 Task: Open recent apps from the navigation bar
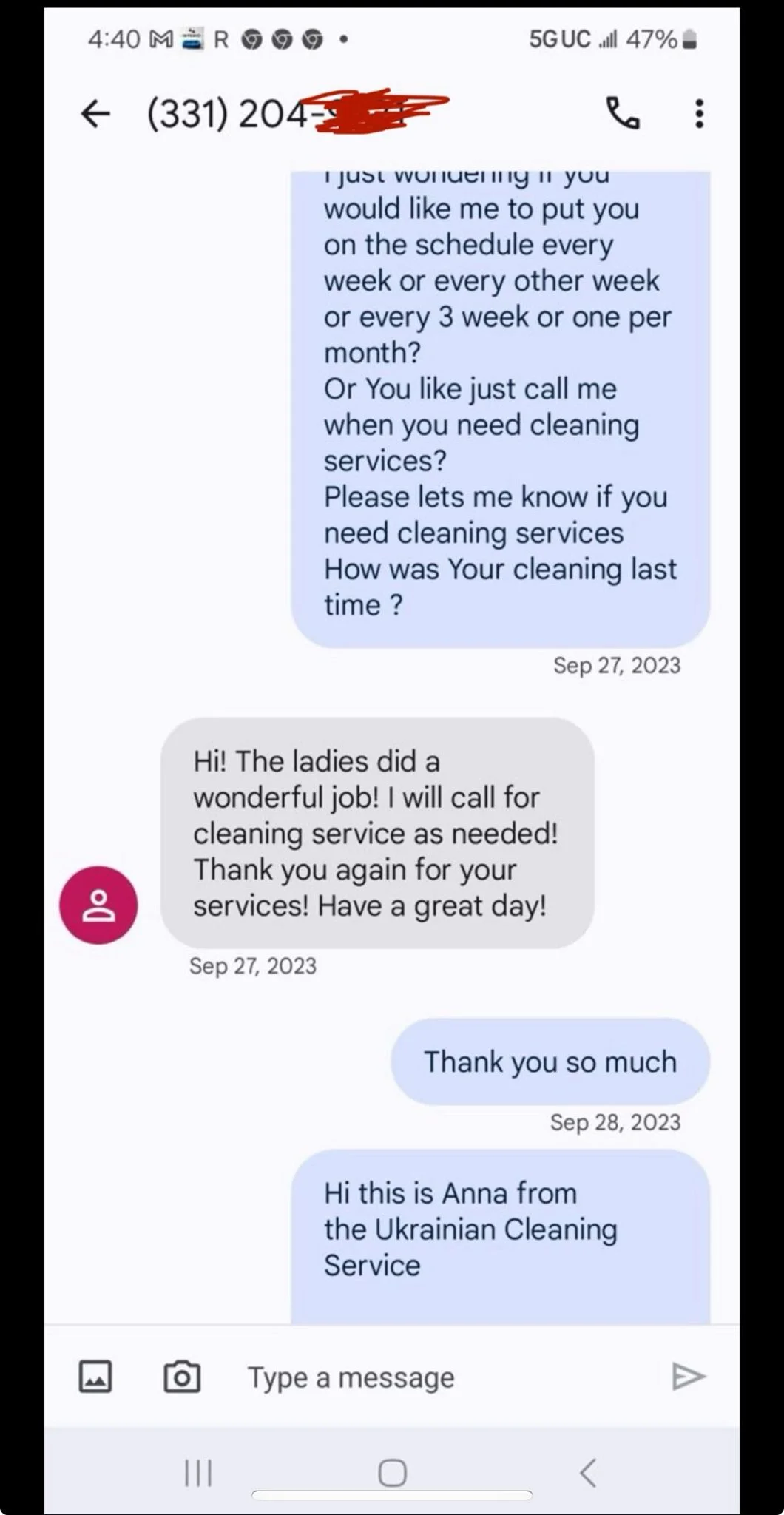[198, 1473]
